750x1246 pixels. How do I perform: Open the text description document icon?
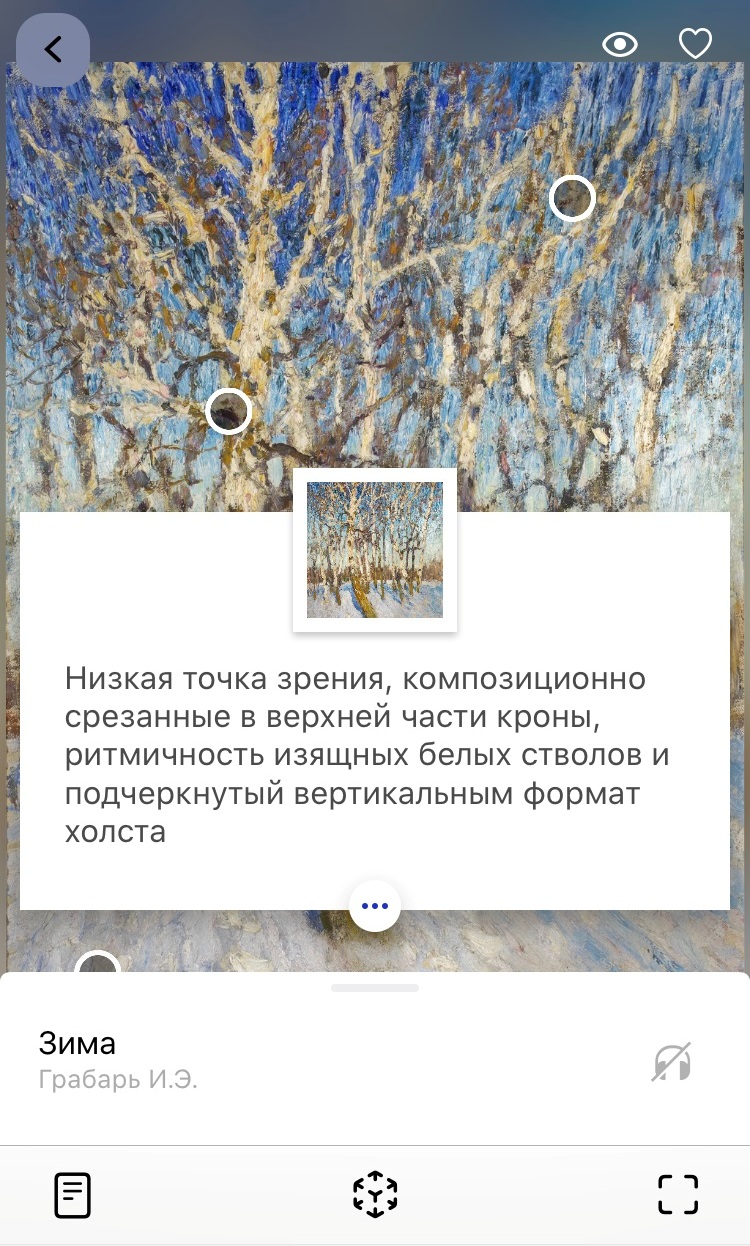pos(72,1194)
